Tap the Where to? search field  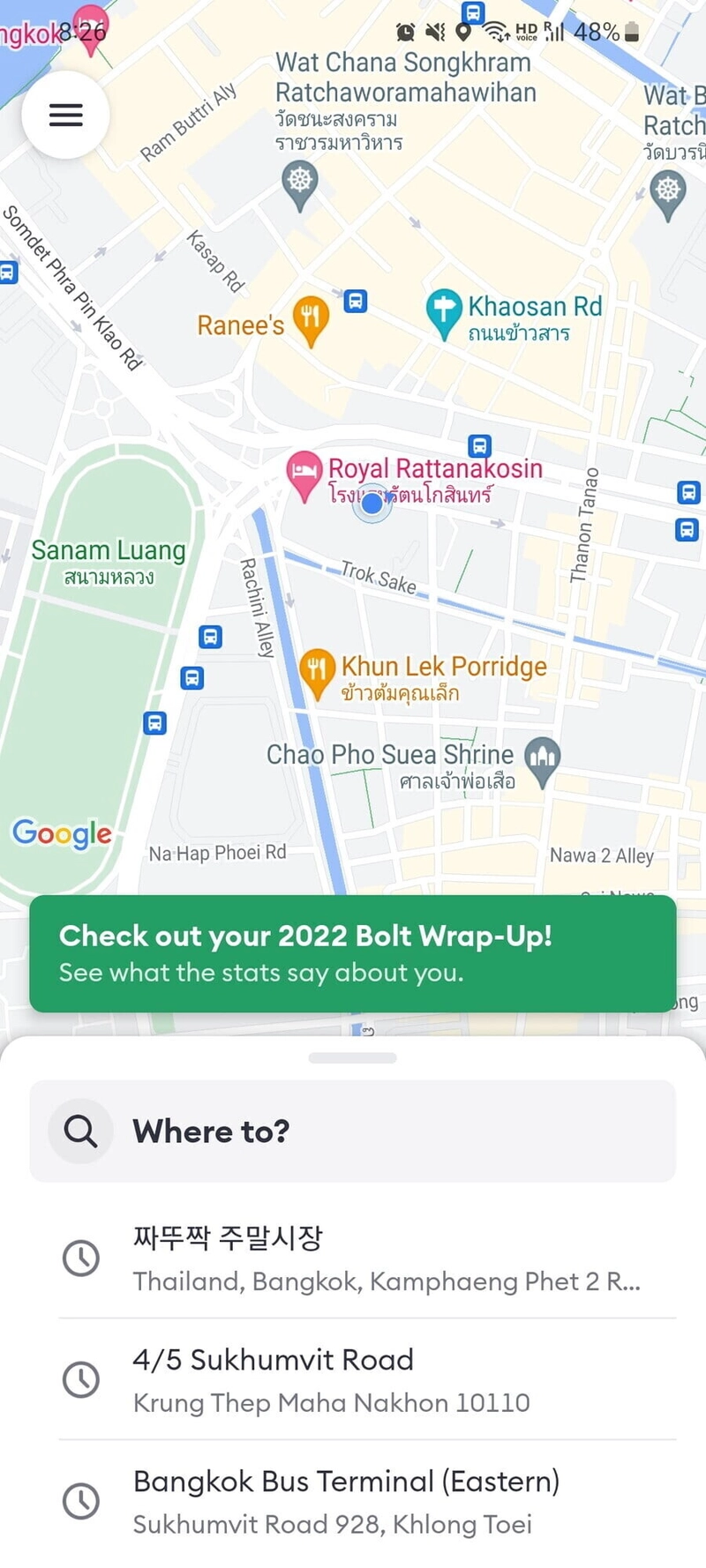[353, 1131]
